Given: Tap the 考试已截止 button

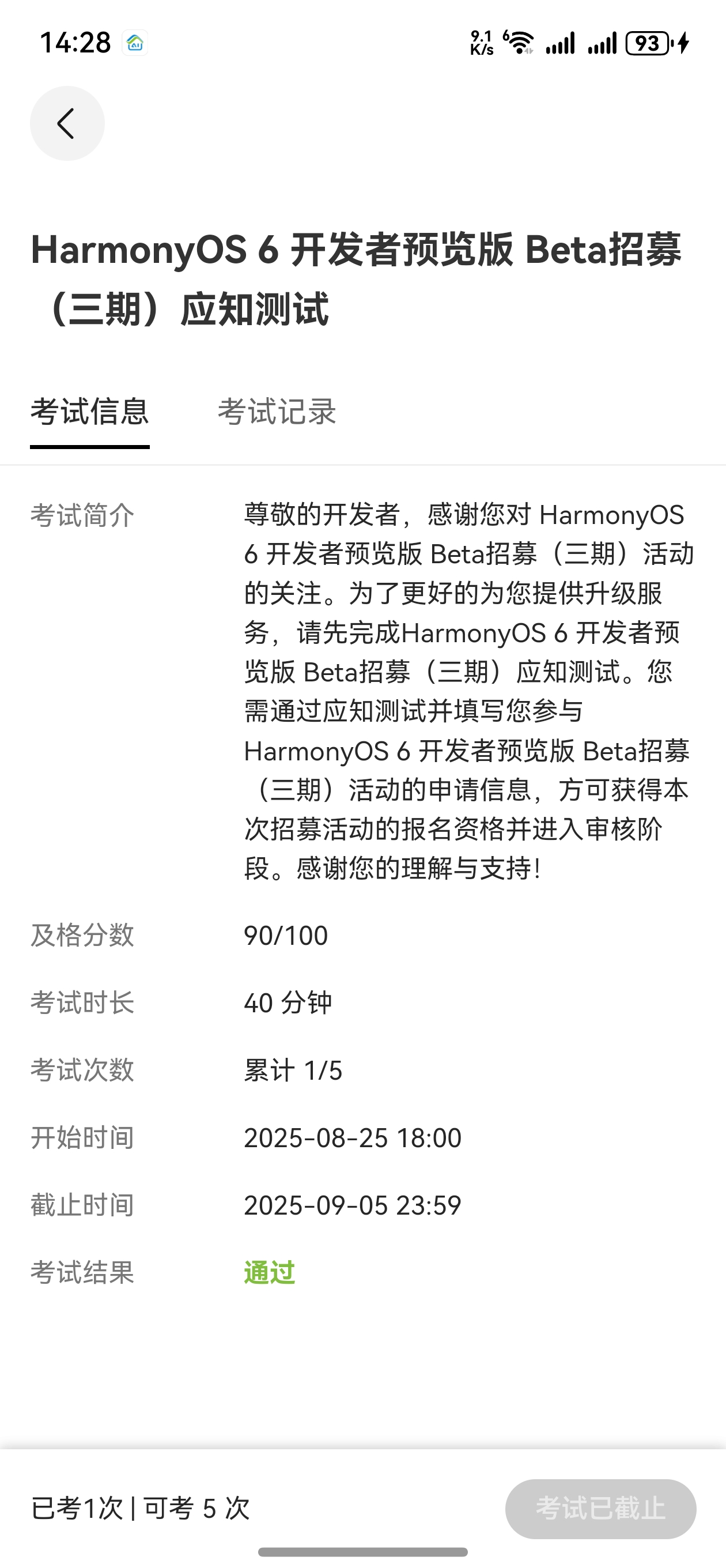Looking at the screenshot, I should (x=600, y=1509).
